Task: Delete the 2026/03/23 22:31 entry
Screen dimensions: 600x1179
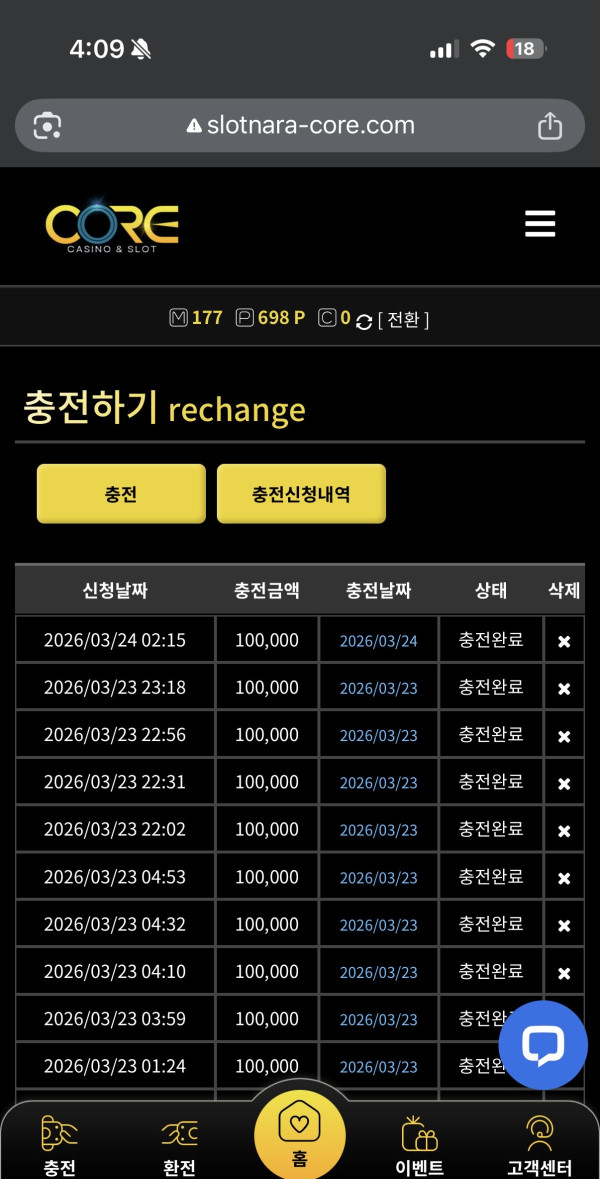Action: 564,783
